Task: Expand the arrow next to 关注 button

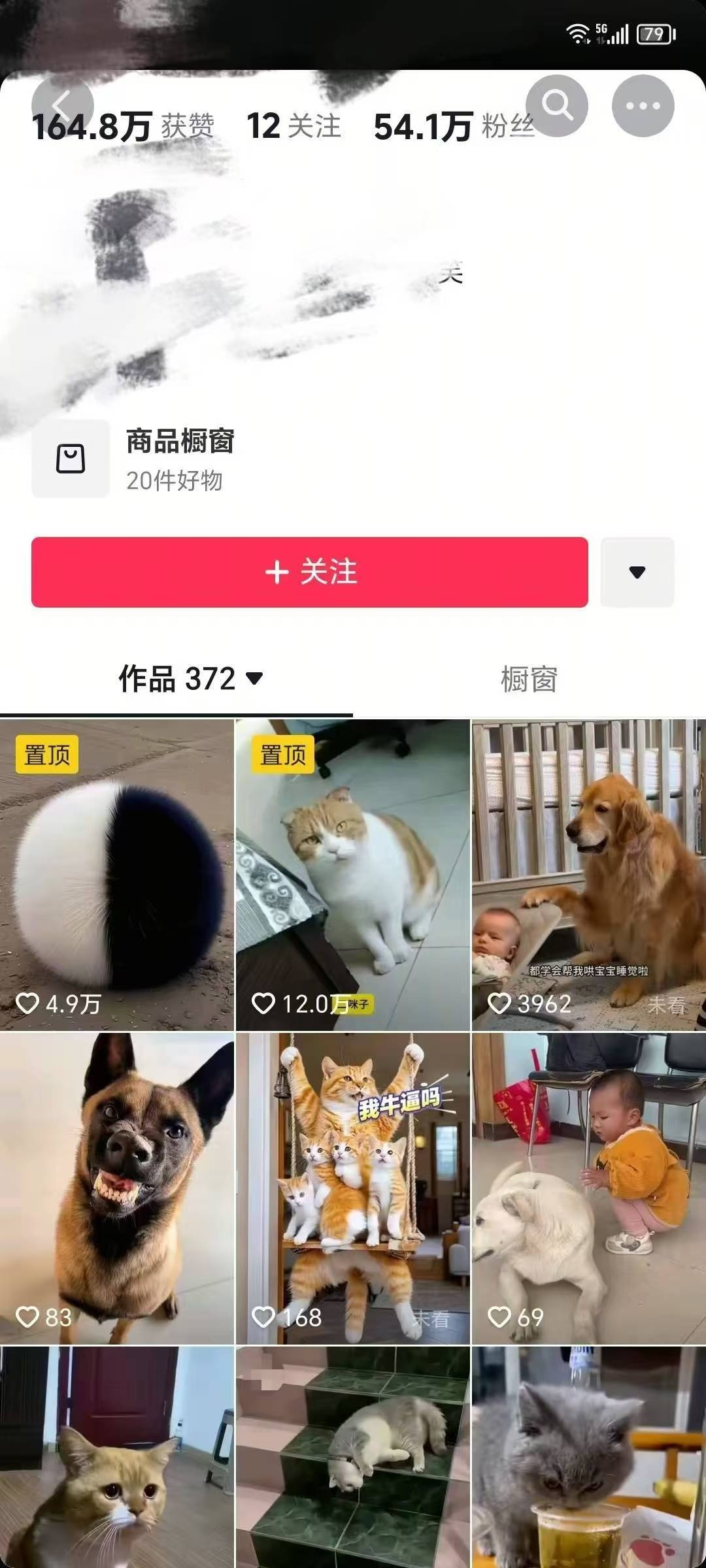Action: click(637, 572)
